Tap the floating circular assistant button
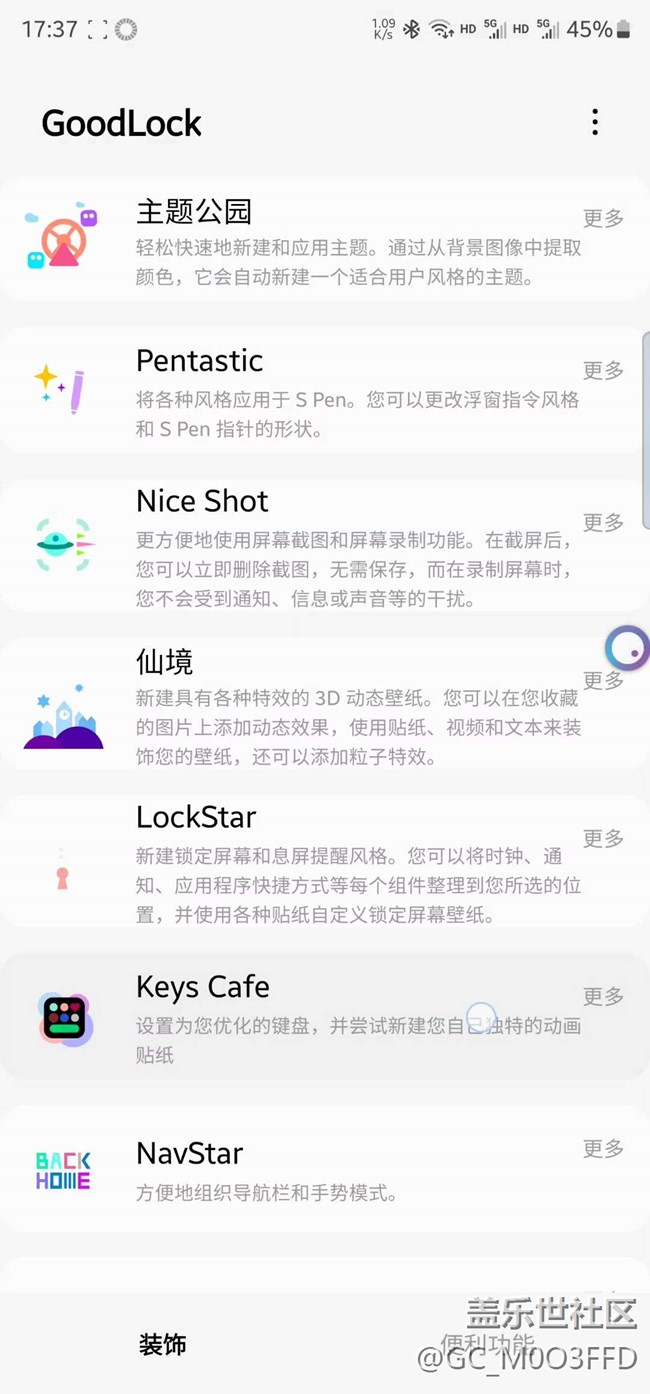 [628, 649]
